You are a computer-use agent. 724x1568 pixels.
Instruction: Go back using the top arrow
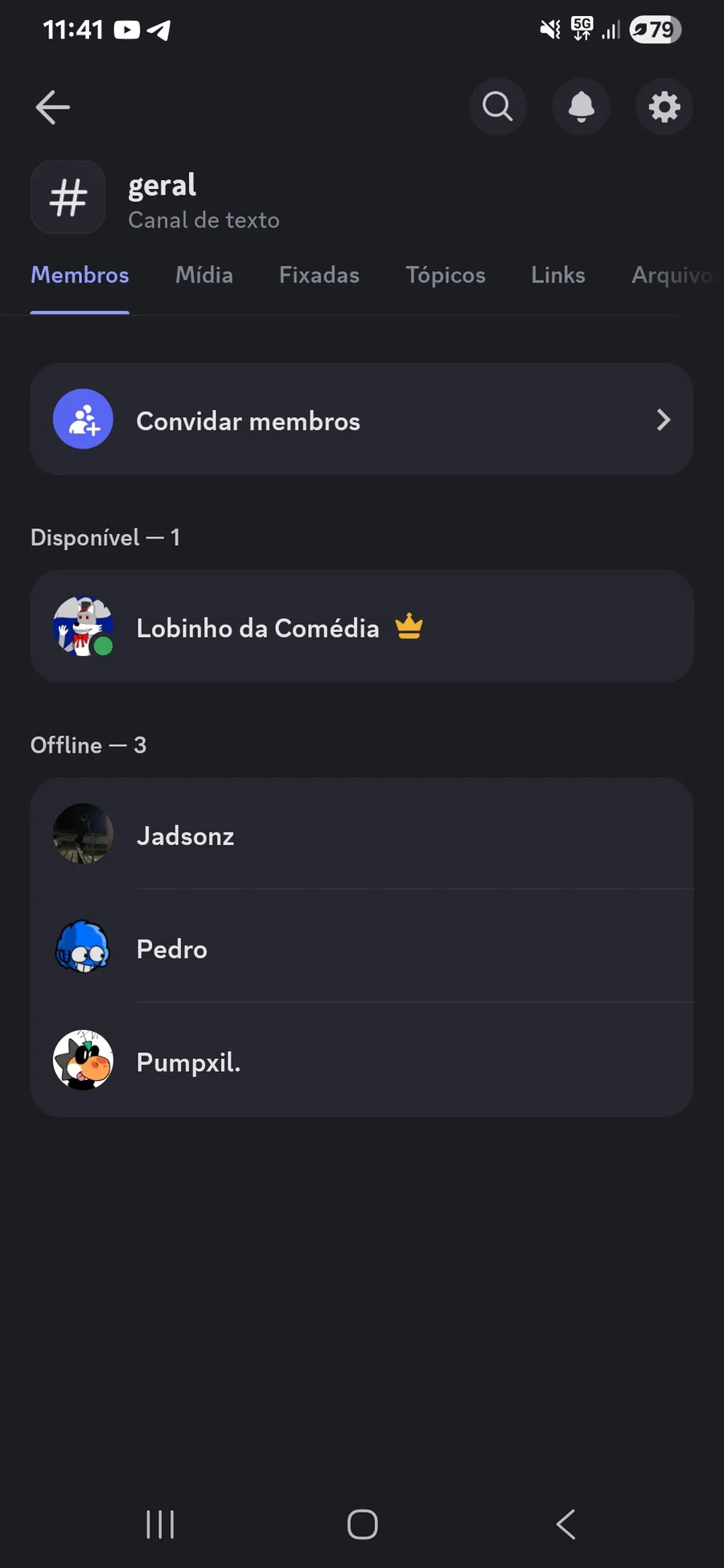click(53, 107)
